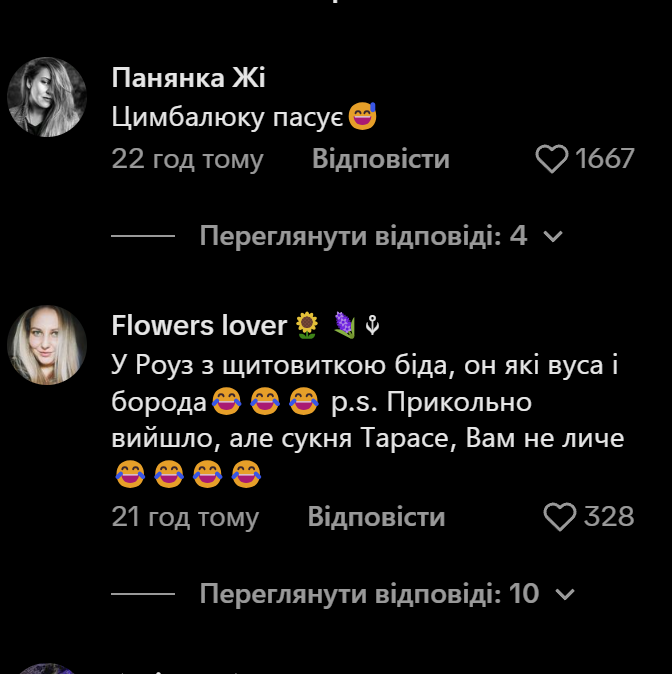The height and width of the screenshot is (674, 672).
Task: Like Панянка Жі's comment
Action: pos(552,159)
